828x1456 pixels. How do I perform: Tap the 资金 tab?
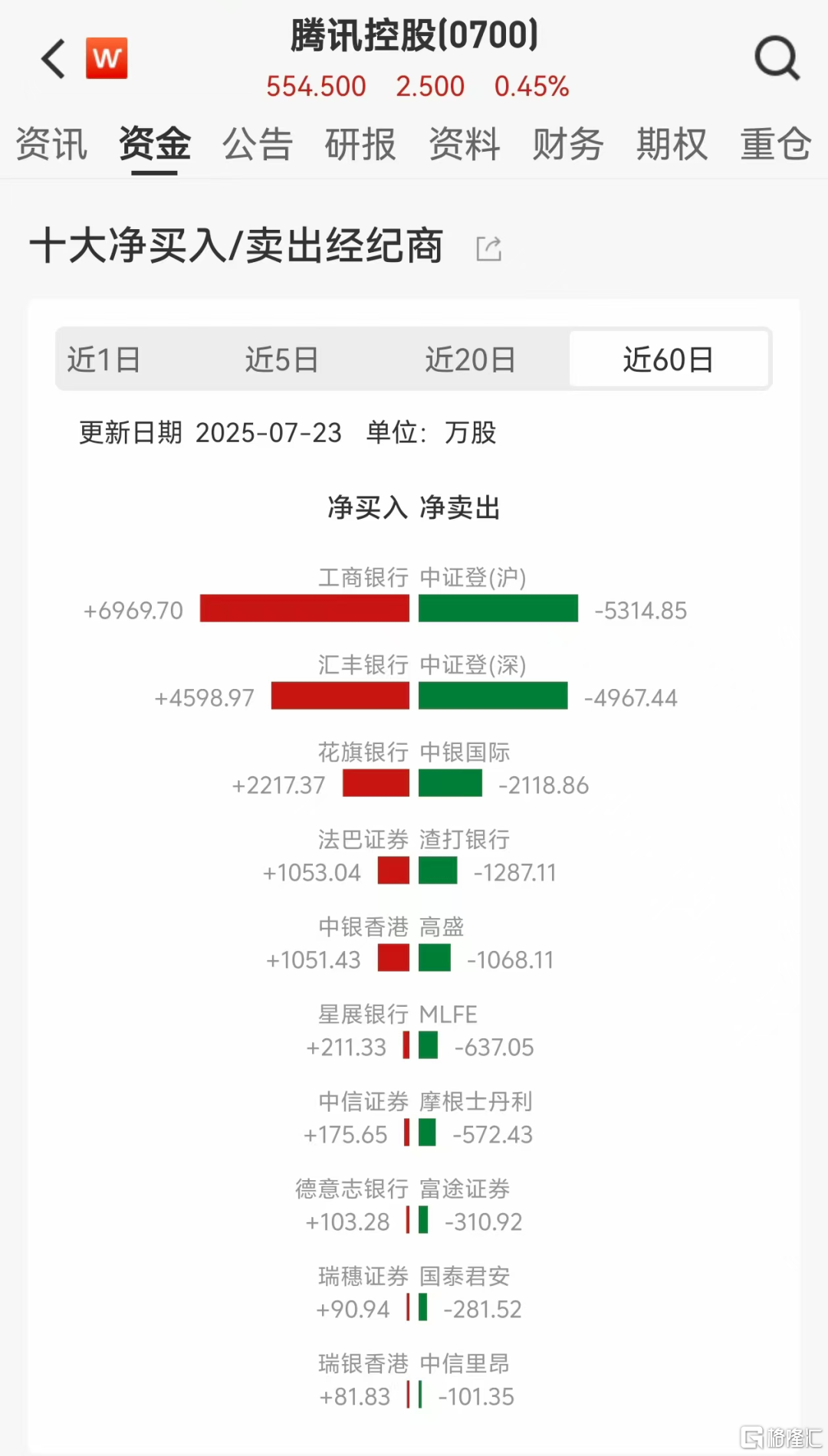(x=155, y=144)
